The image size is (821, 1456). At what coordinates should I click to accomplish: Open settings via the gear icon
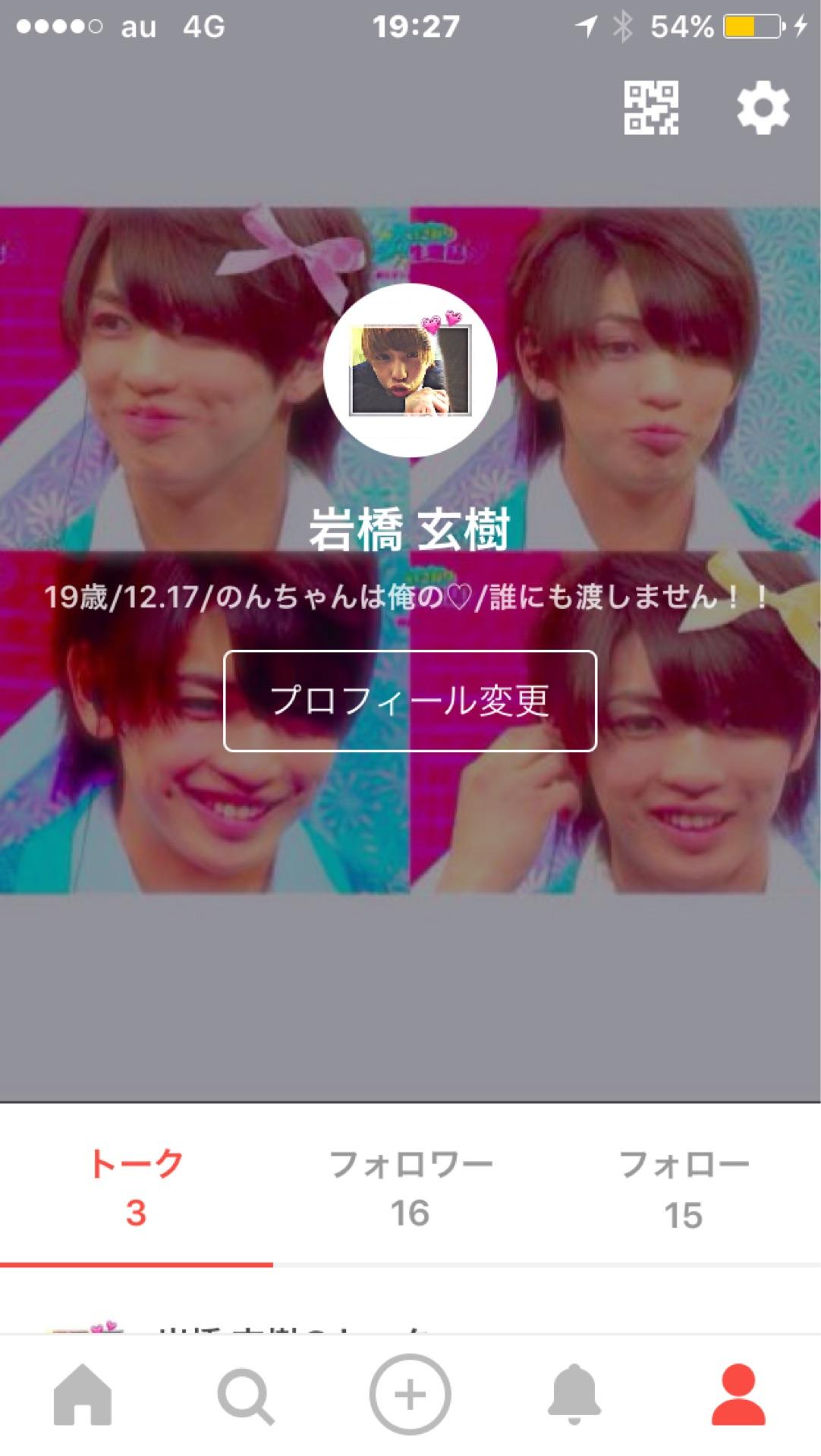pos(763,108)
